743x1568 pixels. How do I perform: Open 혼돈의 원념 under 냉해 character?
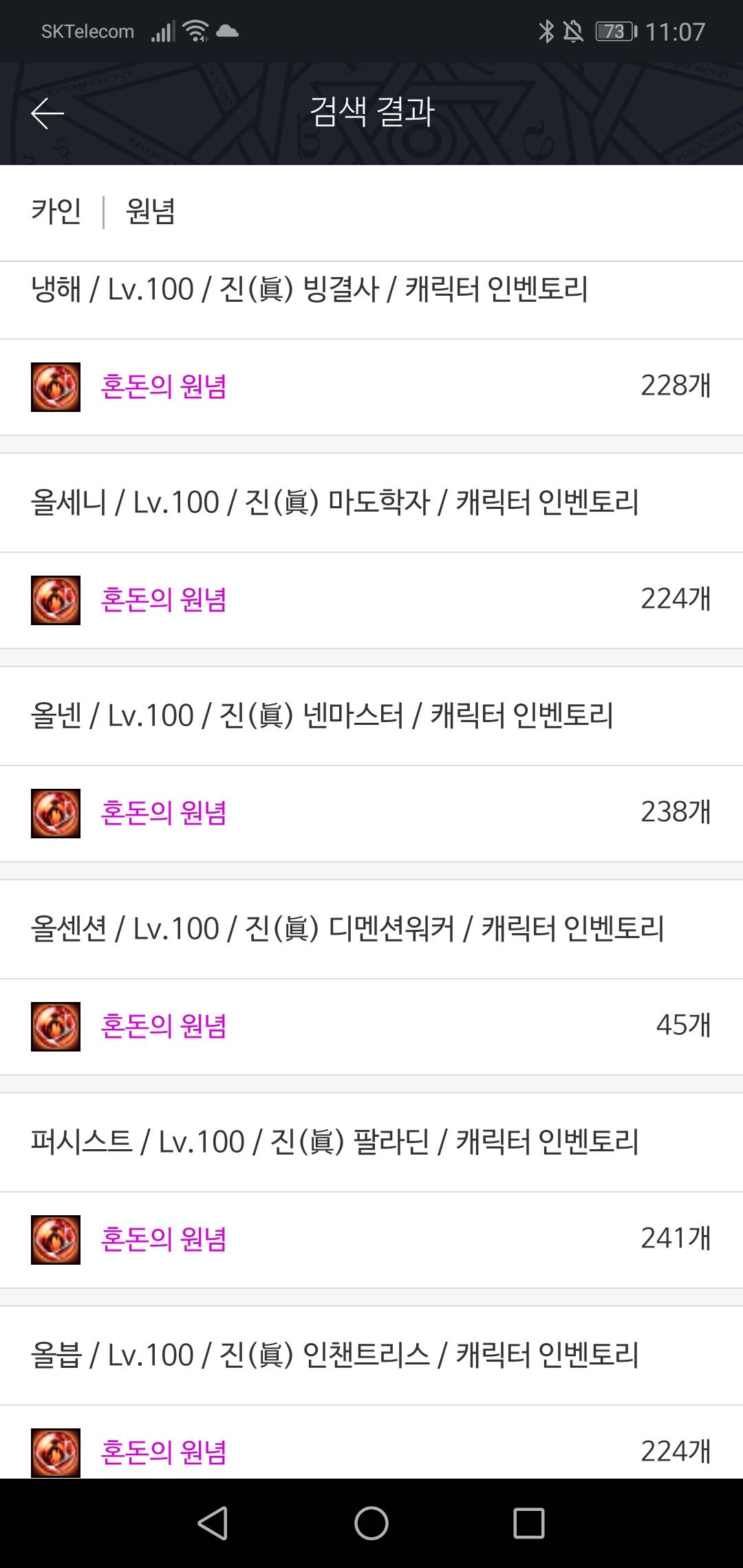point(164,386)
